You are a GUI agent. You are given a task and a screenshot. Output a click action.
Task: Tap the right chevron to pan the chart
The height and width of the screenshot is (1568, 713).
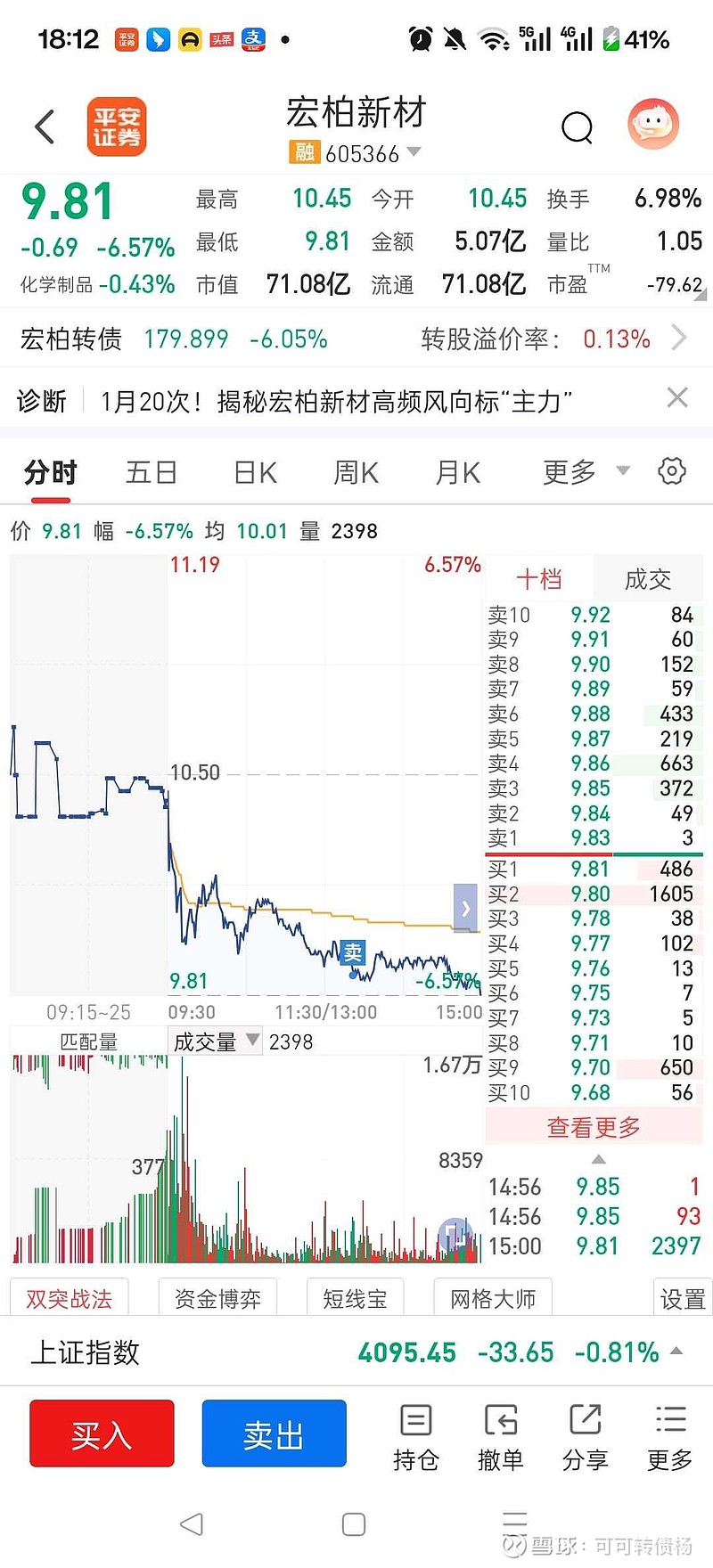tap(464, 908)
